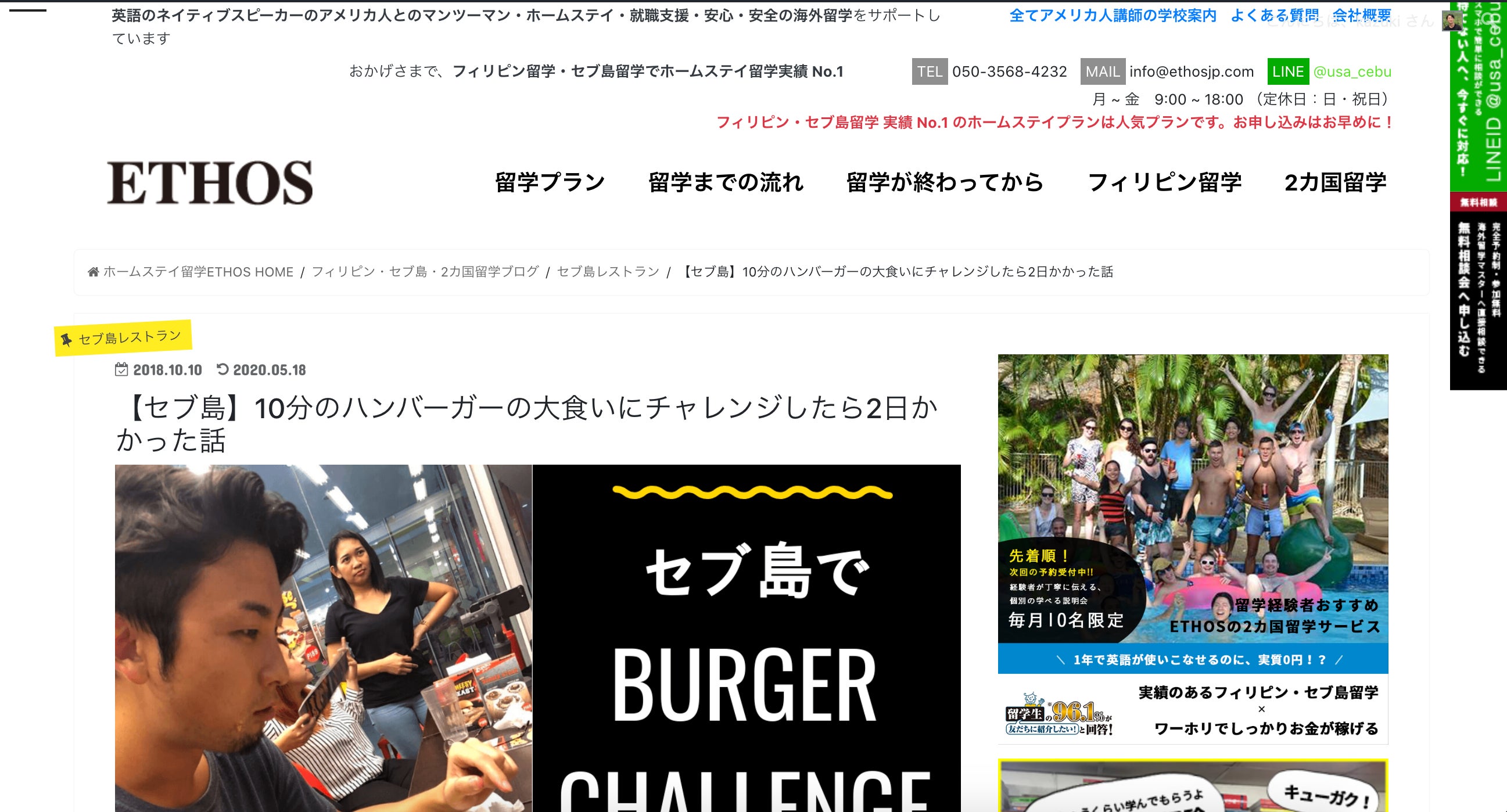Screen dimensions: 1507x812
Task: Open the セブ島レストラン breadcrumb link
Action: (608, 272)
